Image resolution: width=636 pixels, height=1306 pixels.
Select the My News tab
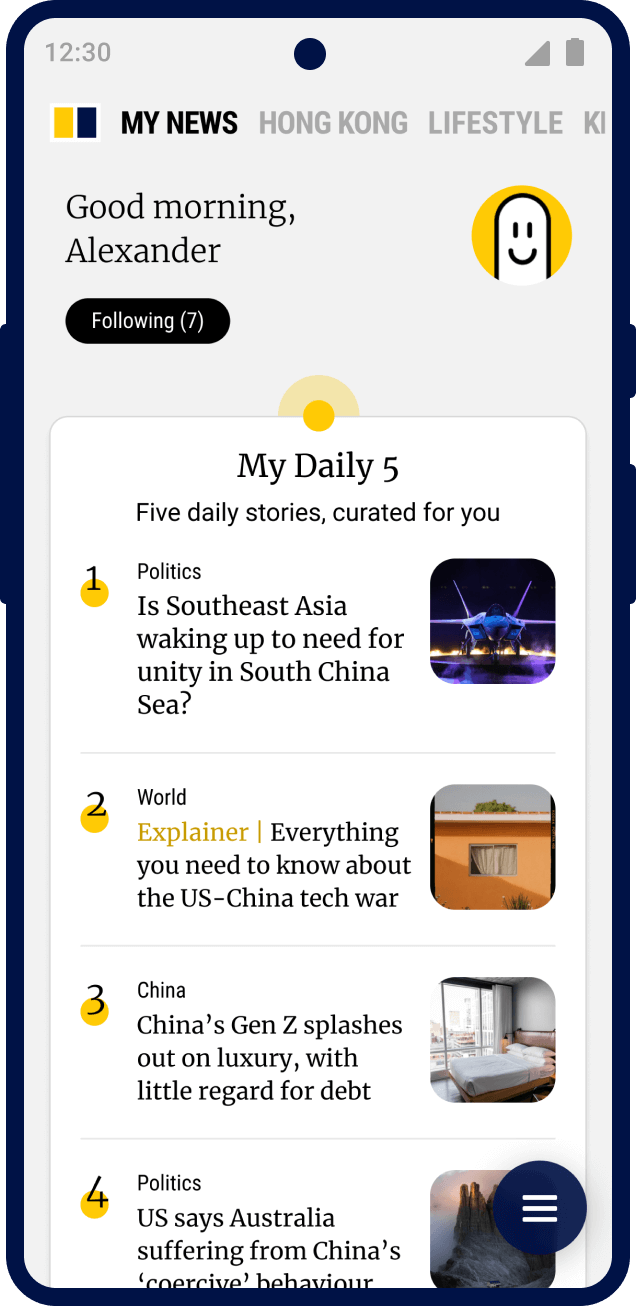179,123
